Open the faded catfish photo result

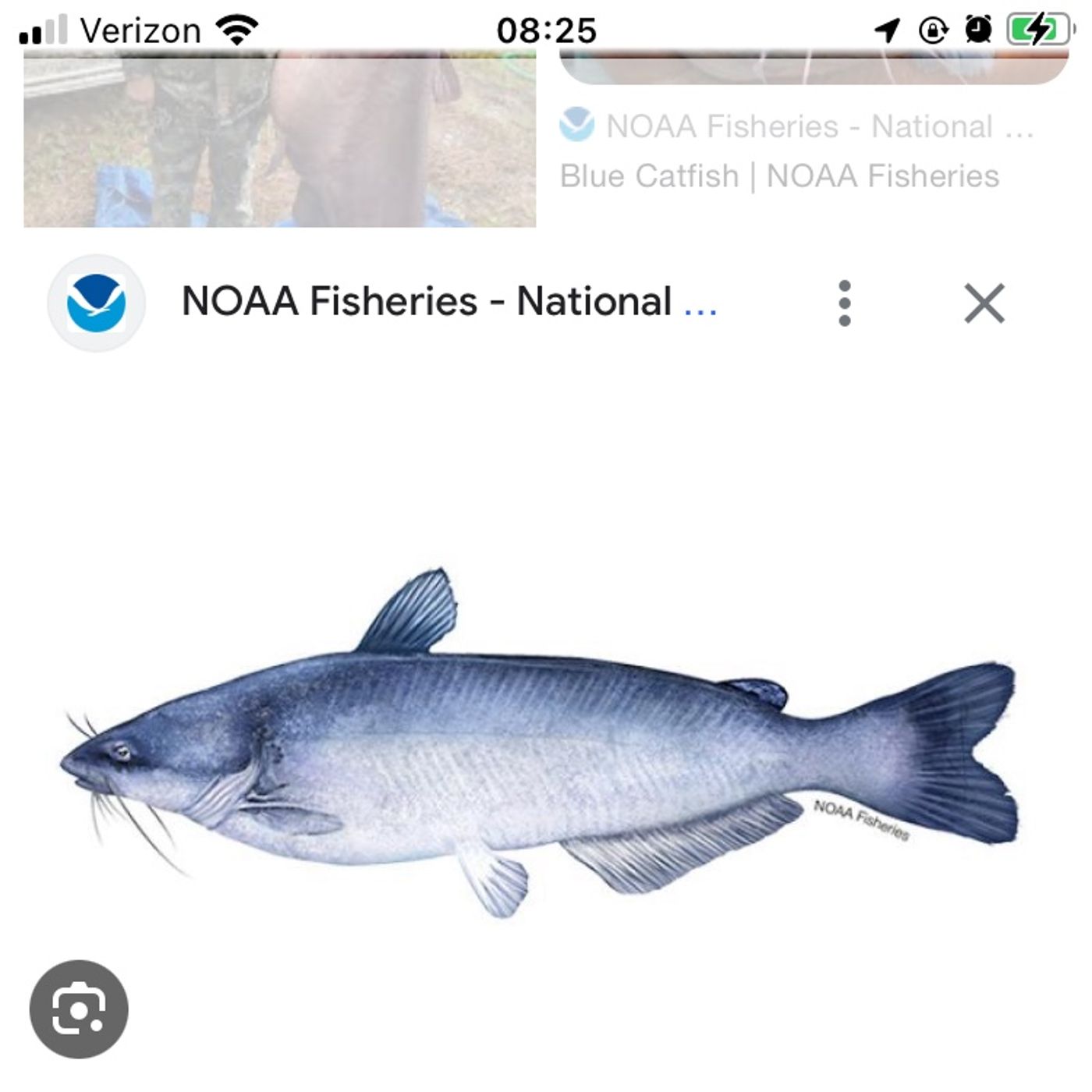click(279, 140)
